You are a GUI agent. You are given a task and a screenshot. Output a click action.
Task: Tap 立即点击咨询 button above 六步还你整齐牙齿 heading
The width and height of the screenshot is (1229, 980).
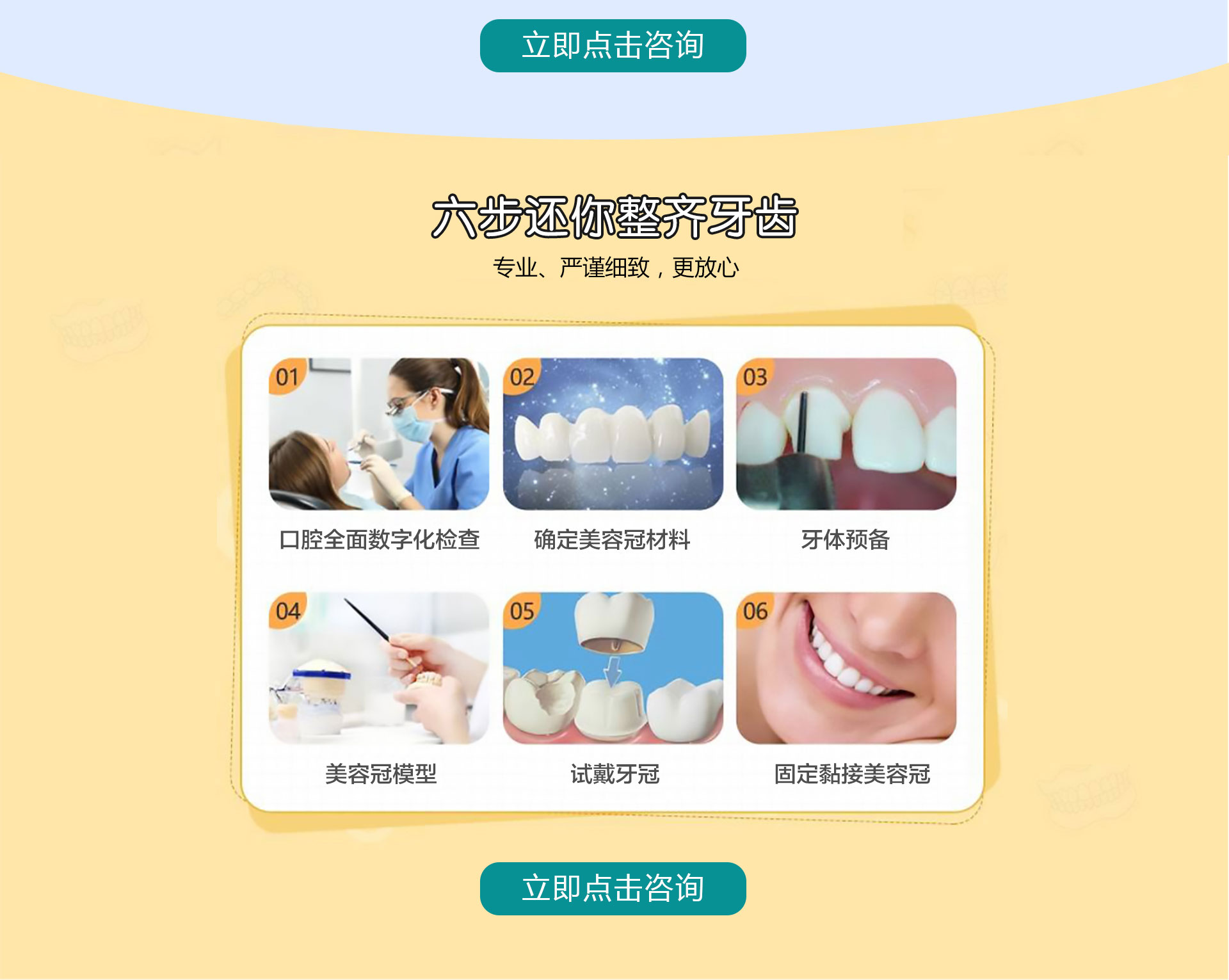[613, 46]
